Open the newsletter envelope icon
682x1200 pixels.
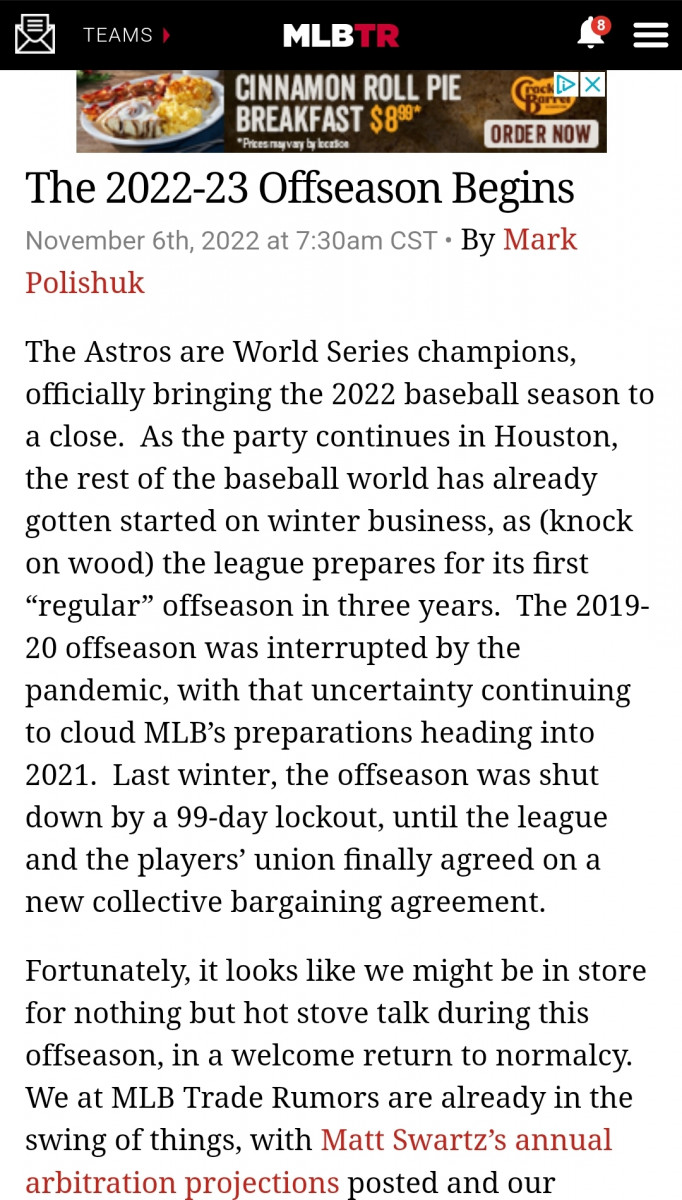(35, 35)
